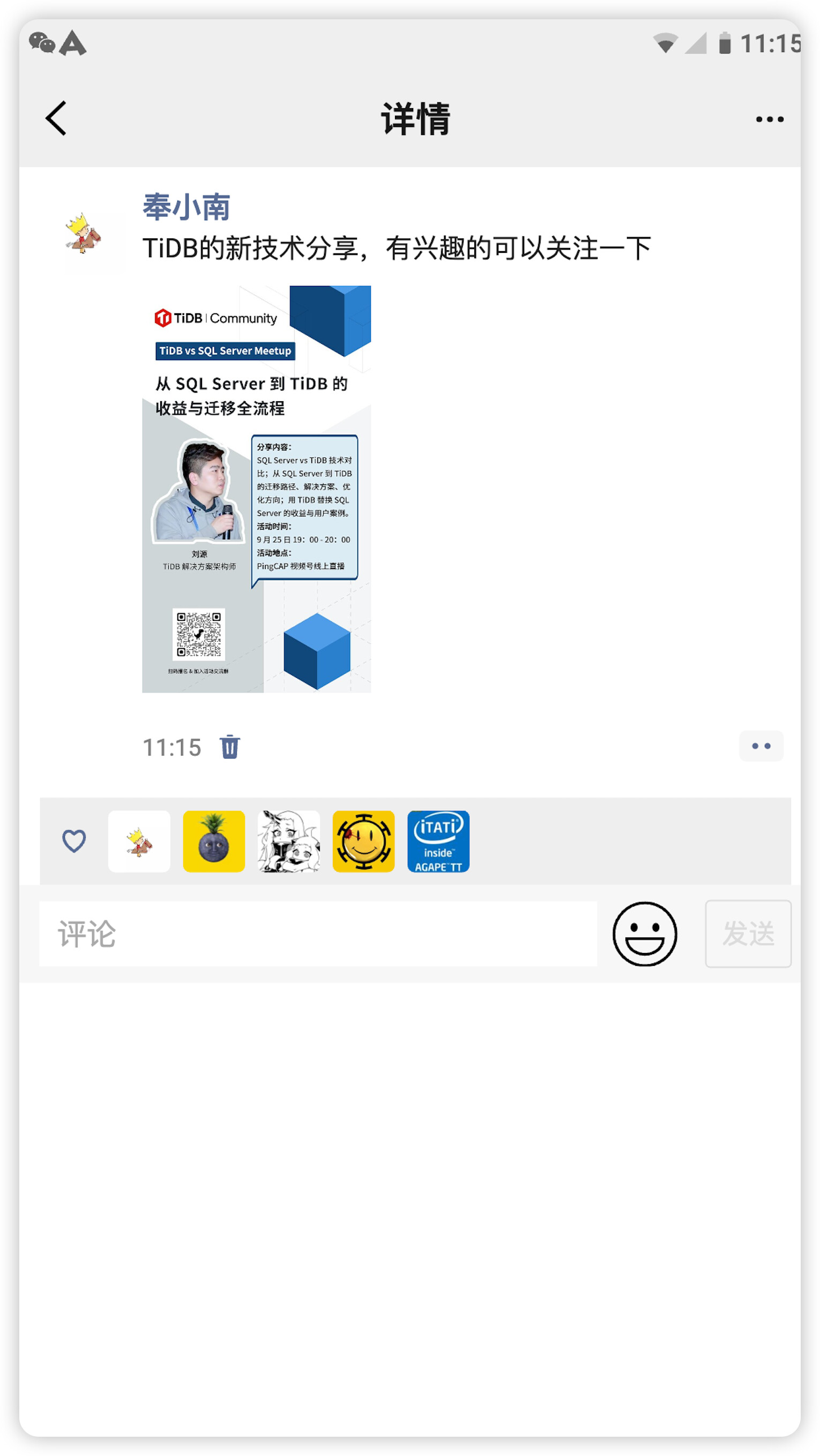Open the emoji picker

click(x=644, y=934)
